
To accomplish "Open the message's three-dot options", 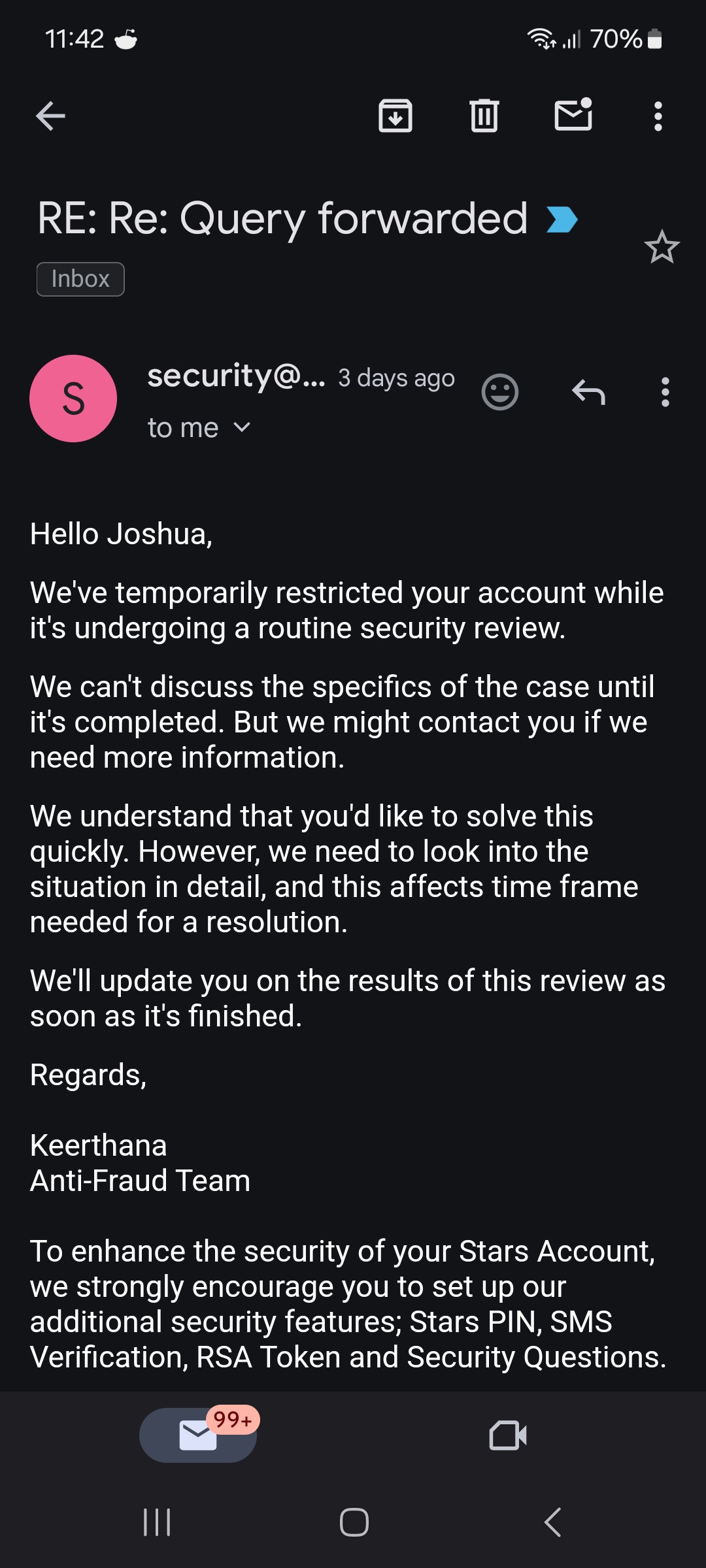I will click(665, 392).
